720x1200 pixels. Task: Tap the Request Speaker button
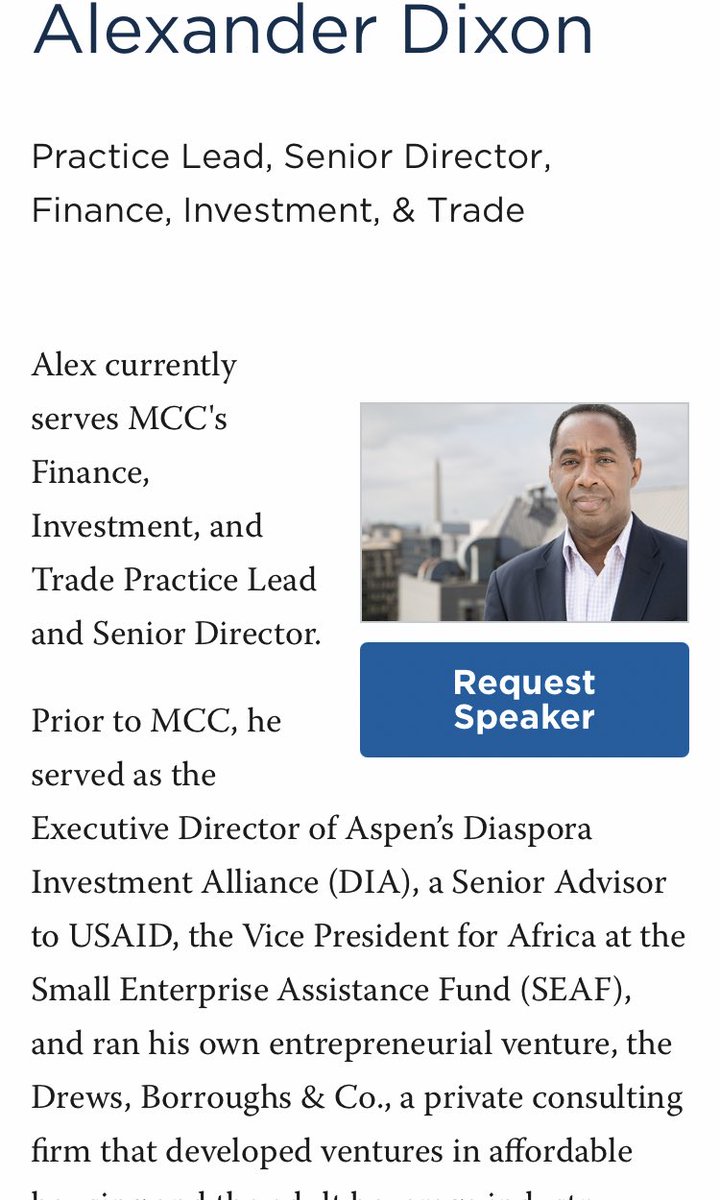[524, 699]
